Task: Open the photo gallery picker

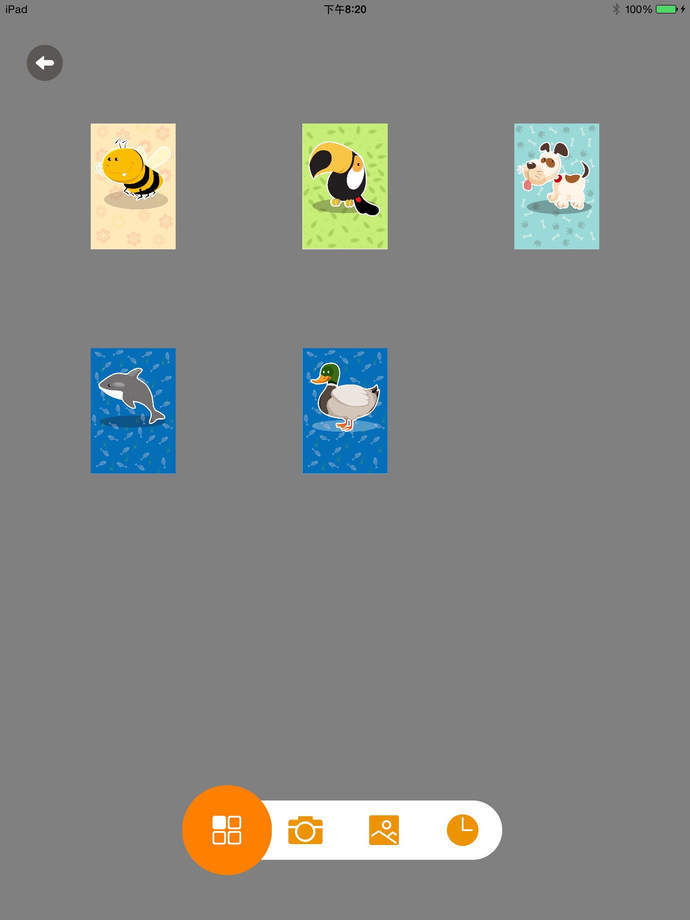Action: [384, 830]
